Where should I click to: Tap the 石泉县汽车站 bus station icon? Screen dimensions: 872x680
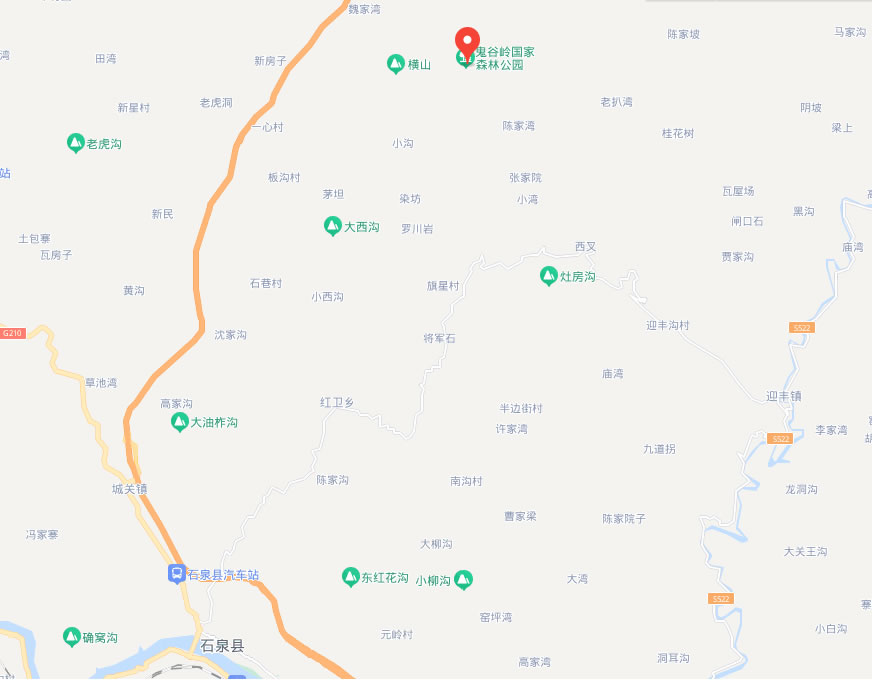(176, 574)
